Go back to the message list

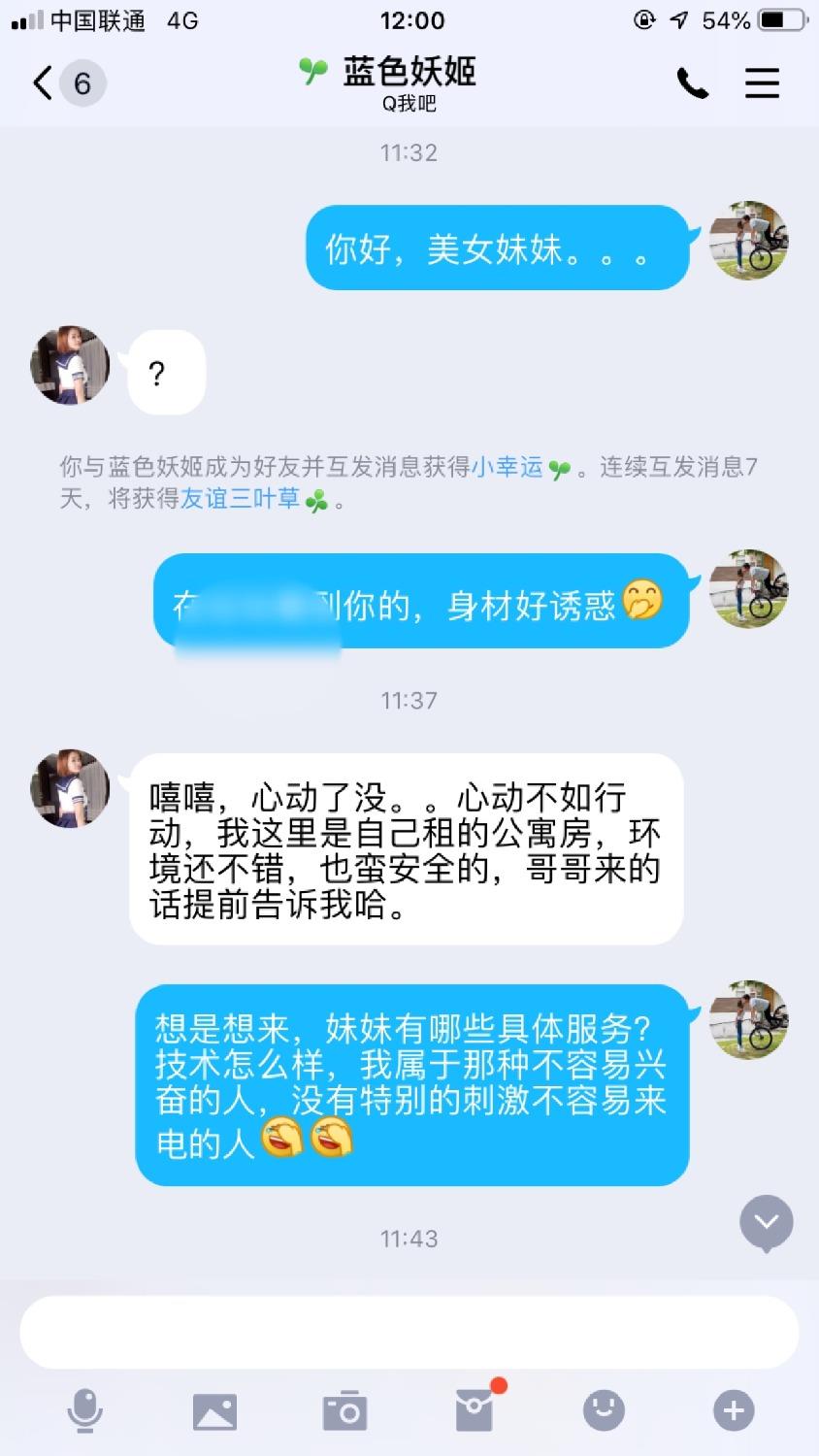(44, 83)
